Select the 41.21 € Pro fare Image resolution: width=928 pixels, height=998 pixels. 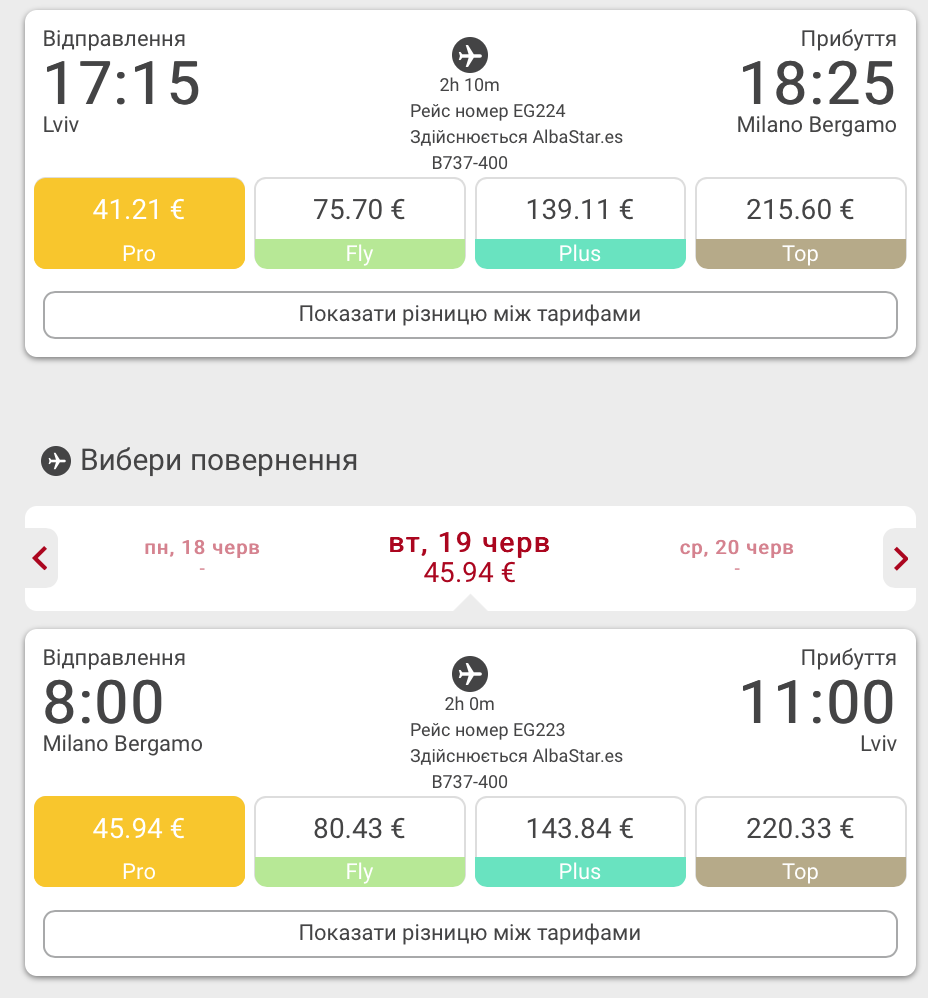[x=139, y=223]
